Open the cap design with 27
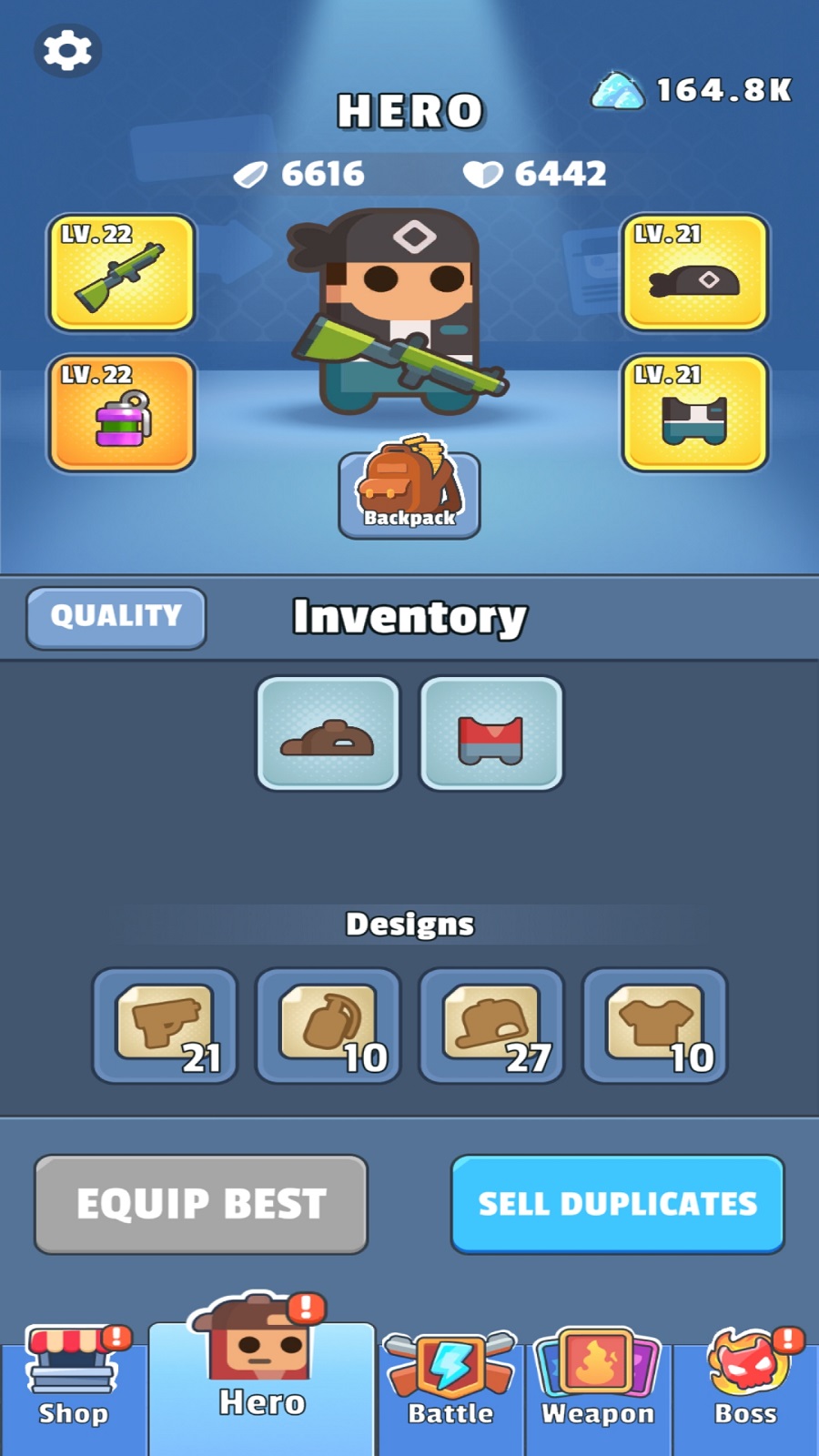The image size is (819, 1456). tap(491, 1026)
